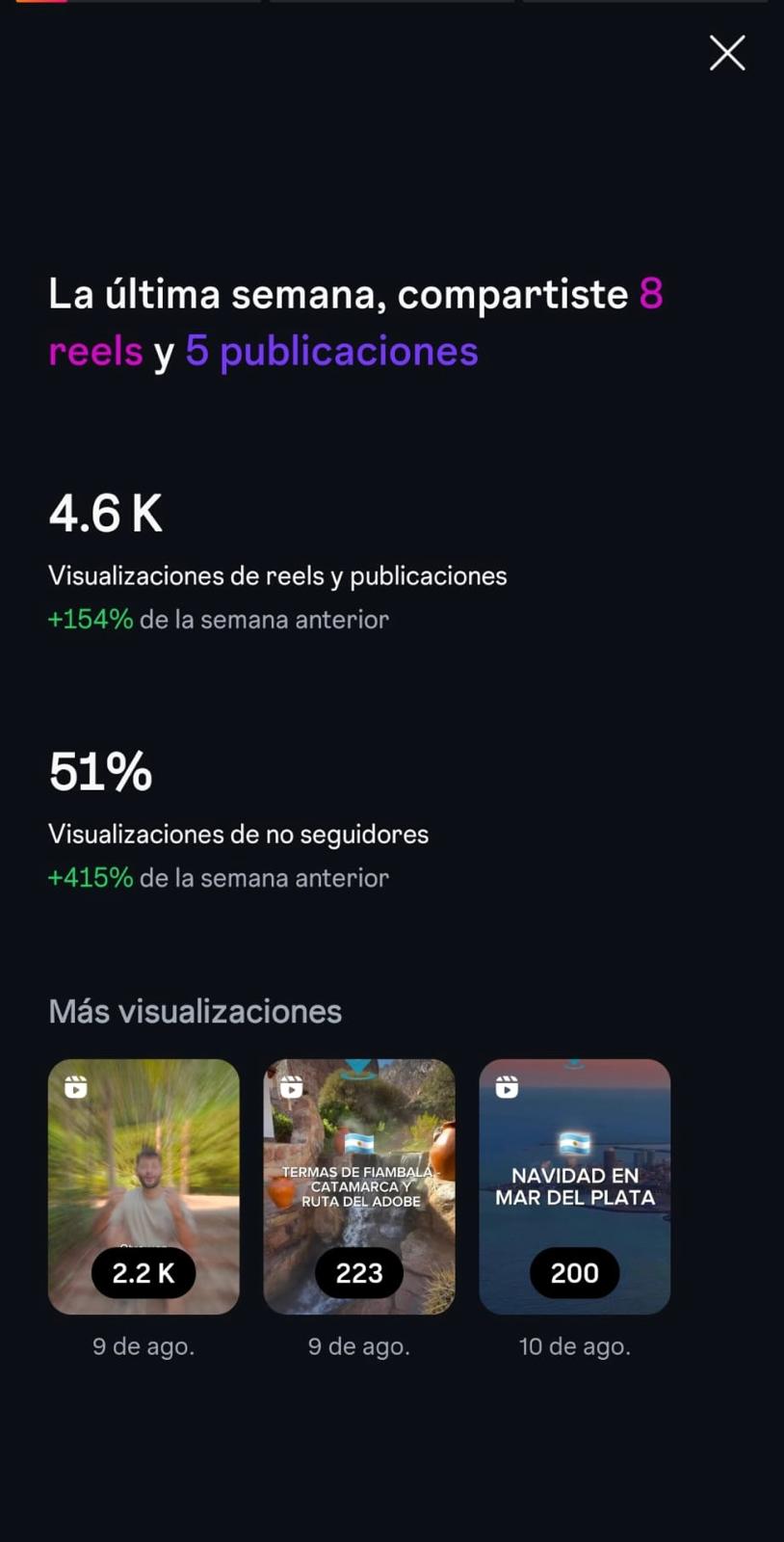
Task: Open the Termas de Fiambalá reel
Action: [359, 1185]
